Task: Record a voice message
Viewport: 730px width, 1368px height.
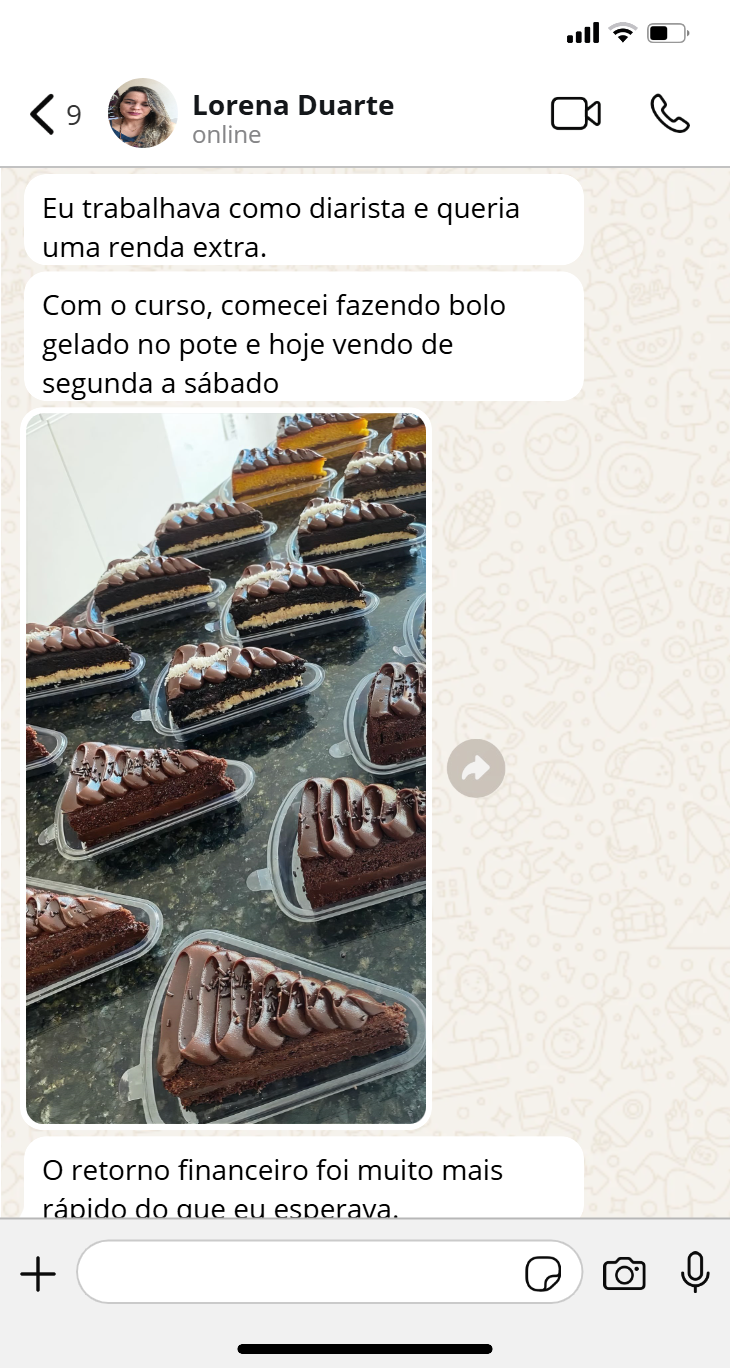Action: pyautogui.click(x=695, y=1273)
